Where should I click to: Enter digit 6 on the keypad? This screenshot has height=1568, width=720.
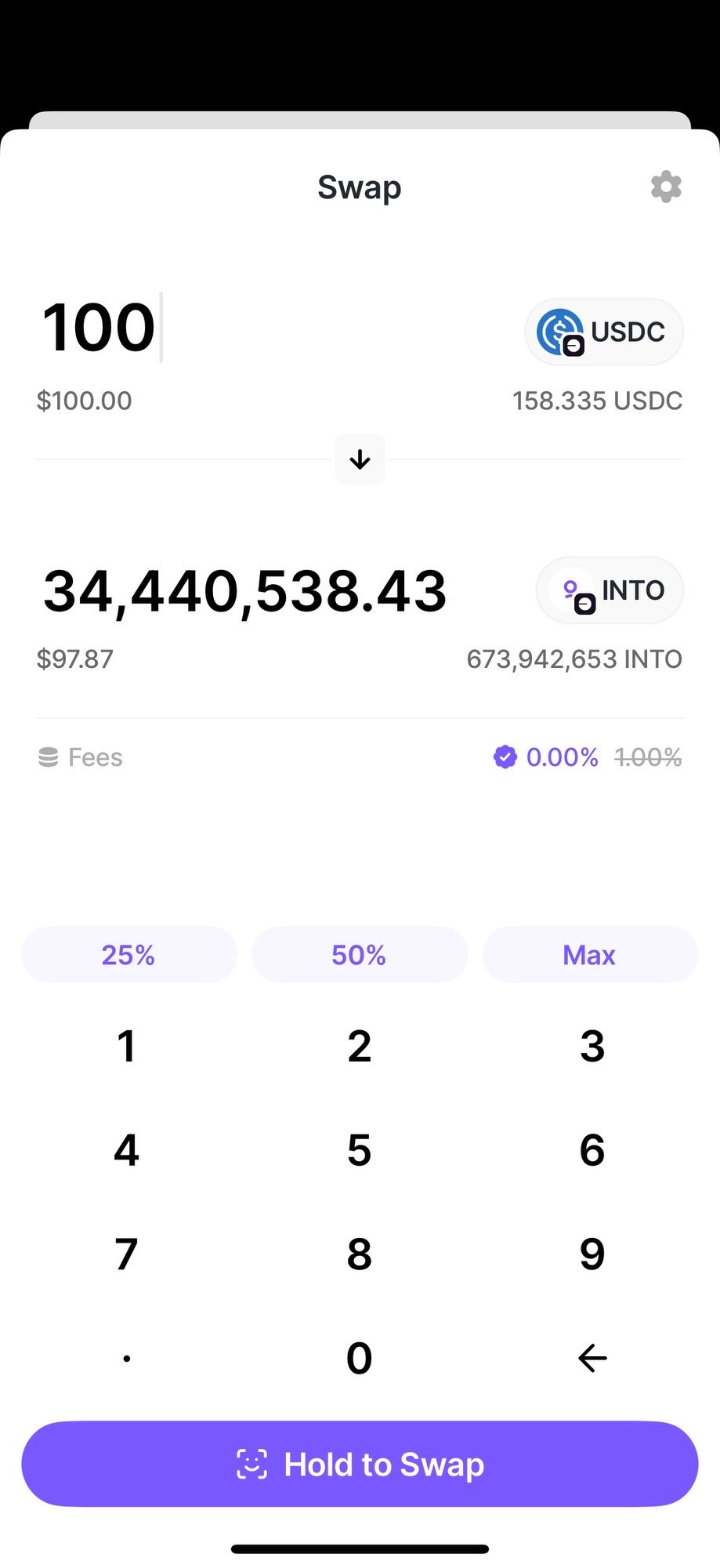[592, 1150]
